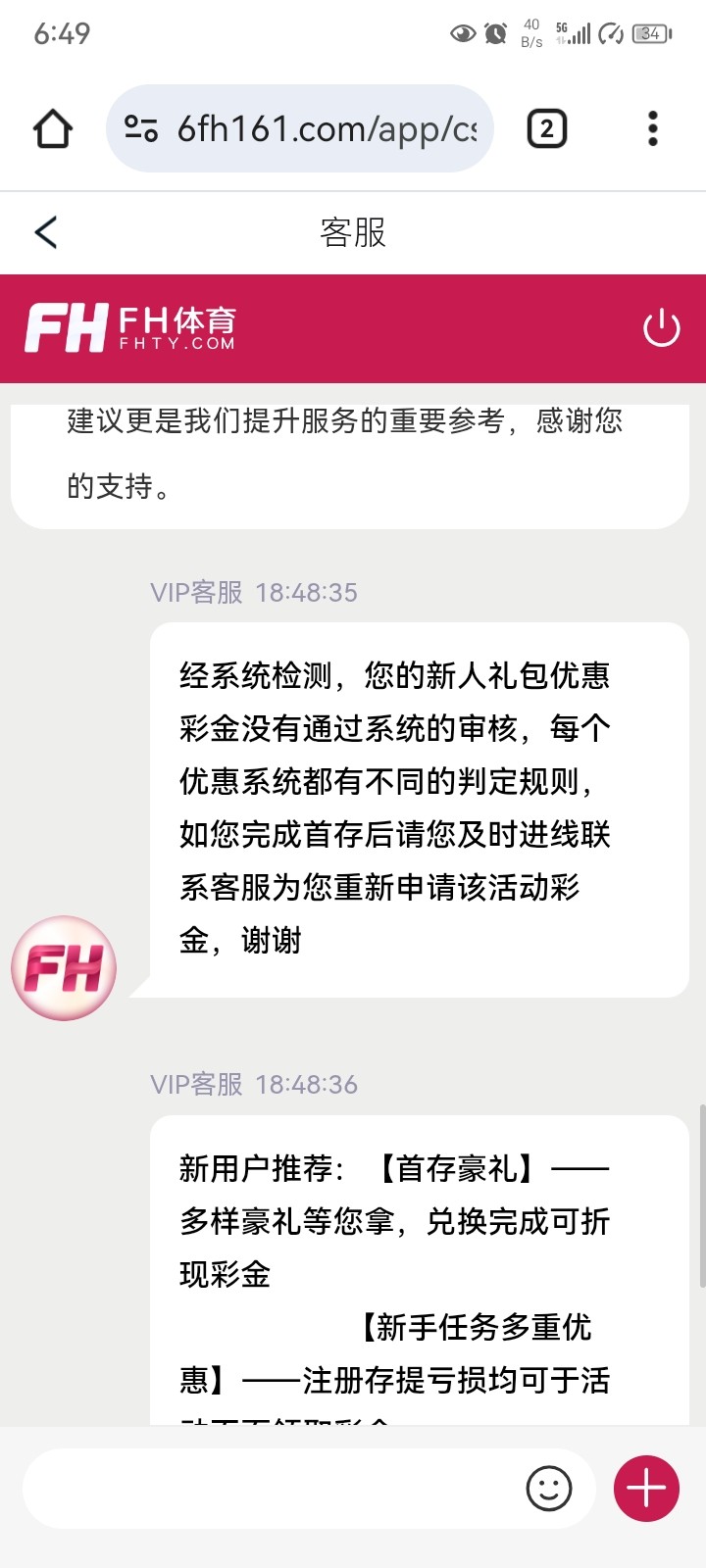
Task: Tap the 6:49 clock in the status bar
Action: pos(62,32)
